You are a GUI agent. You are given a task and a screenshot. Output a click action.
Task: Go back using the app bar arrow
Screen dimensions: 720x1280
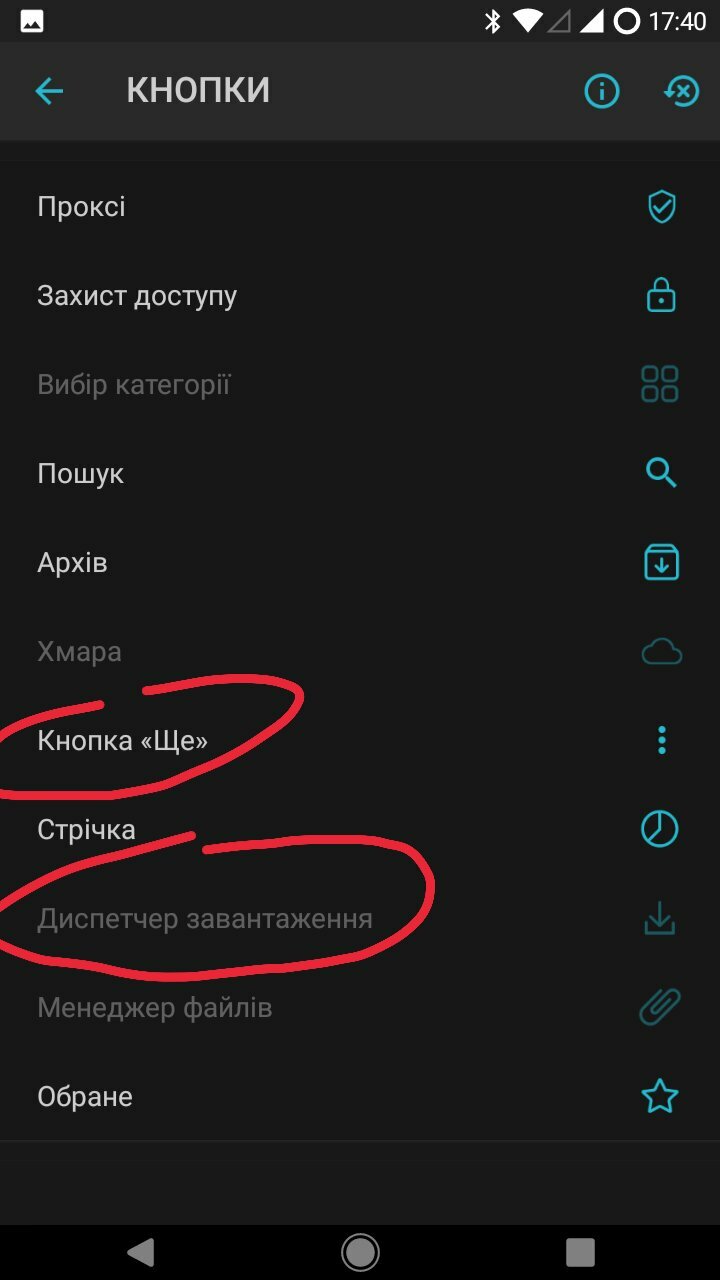pos(49,91)
